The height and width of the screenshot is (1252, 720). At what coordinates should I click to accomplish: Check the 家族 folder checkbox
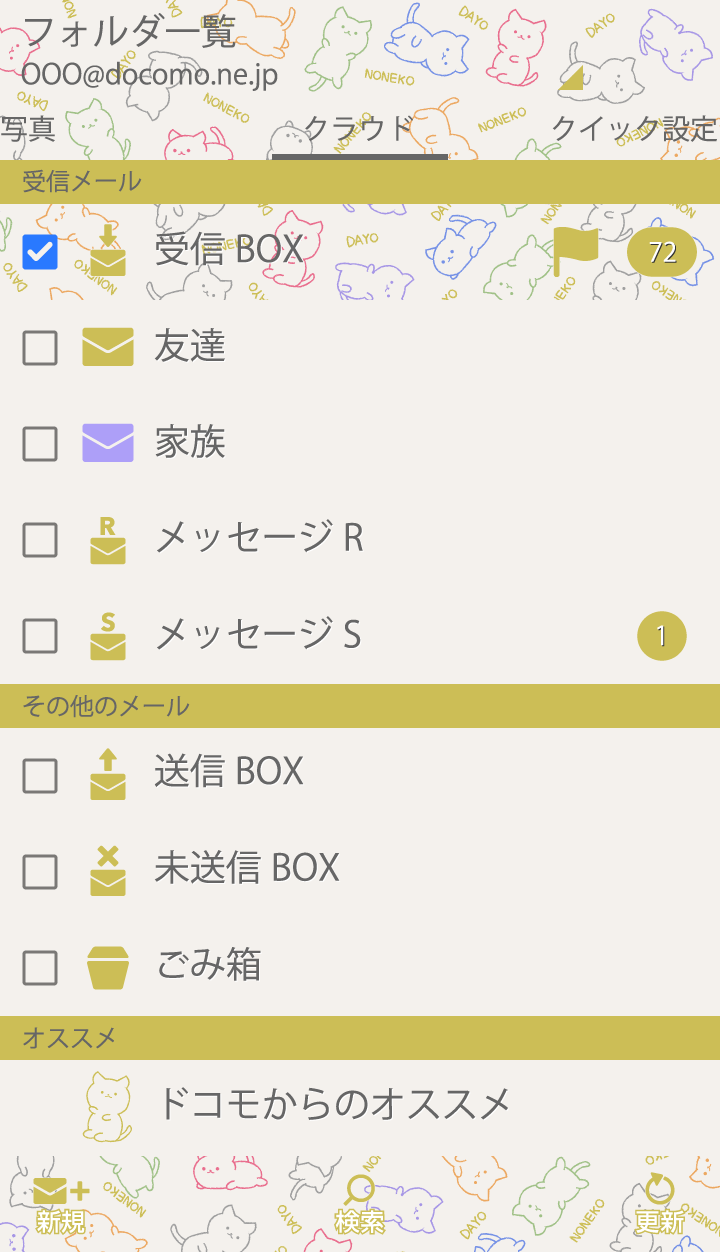pyautogui.click(x=40, y=444)
